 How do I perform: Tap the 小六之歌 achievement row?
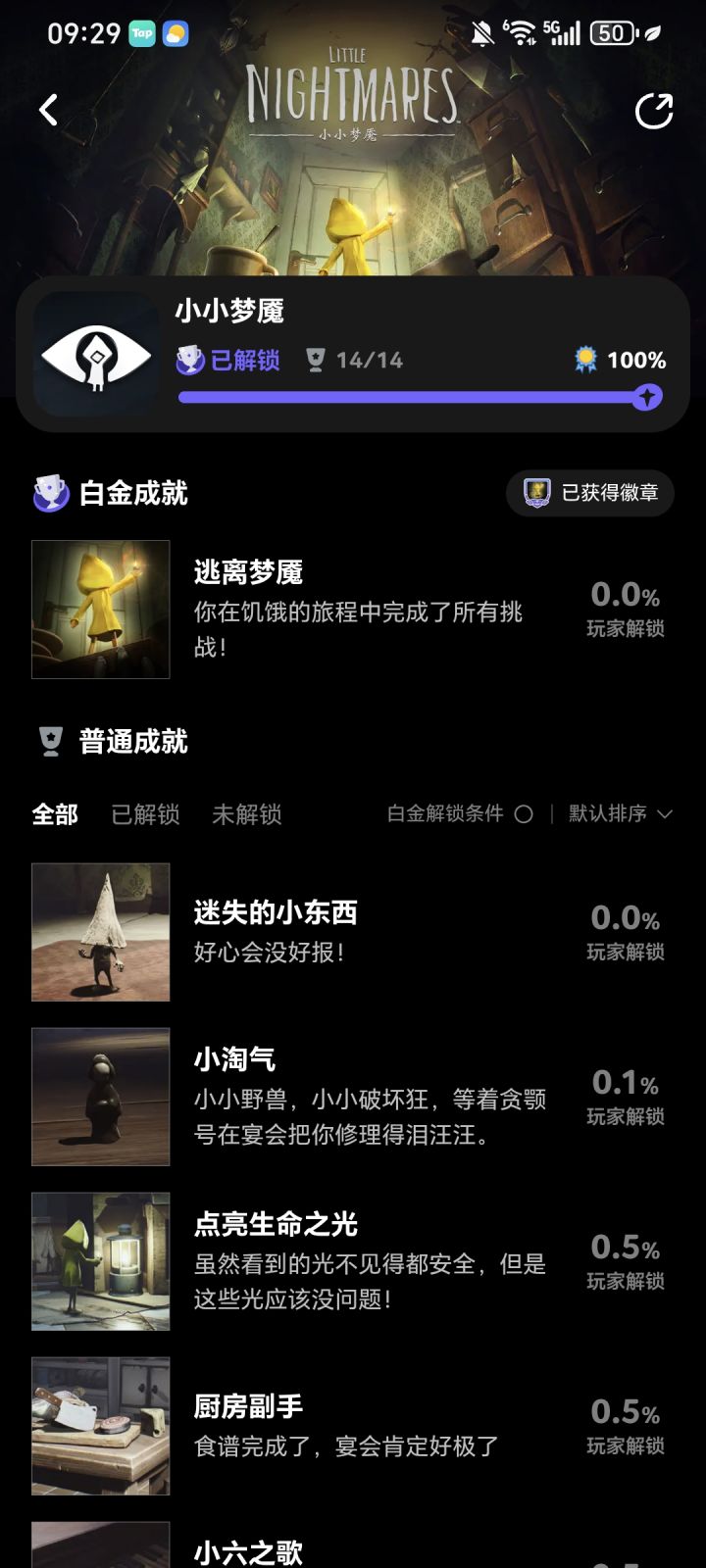click(353, 1550)
